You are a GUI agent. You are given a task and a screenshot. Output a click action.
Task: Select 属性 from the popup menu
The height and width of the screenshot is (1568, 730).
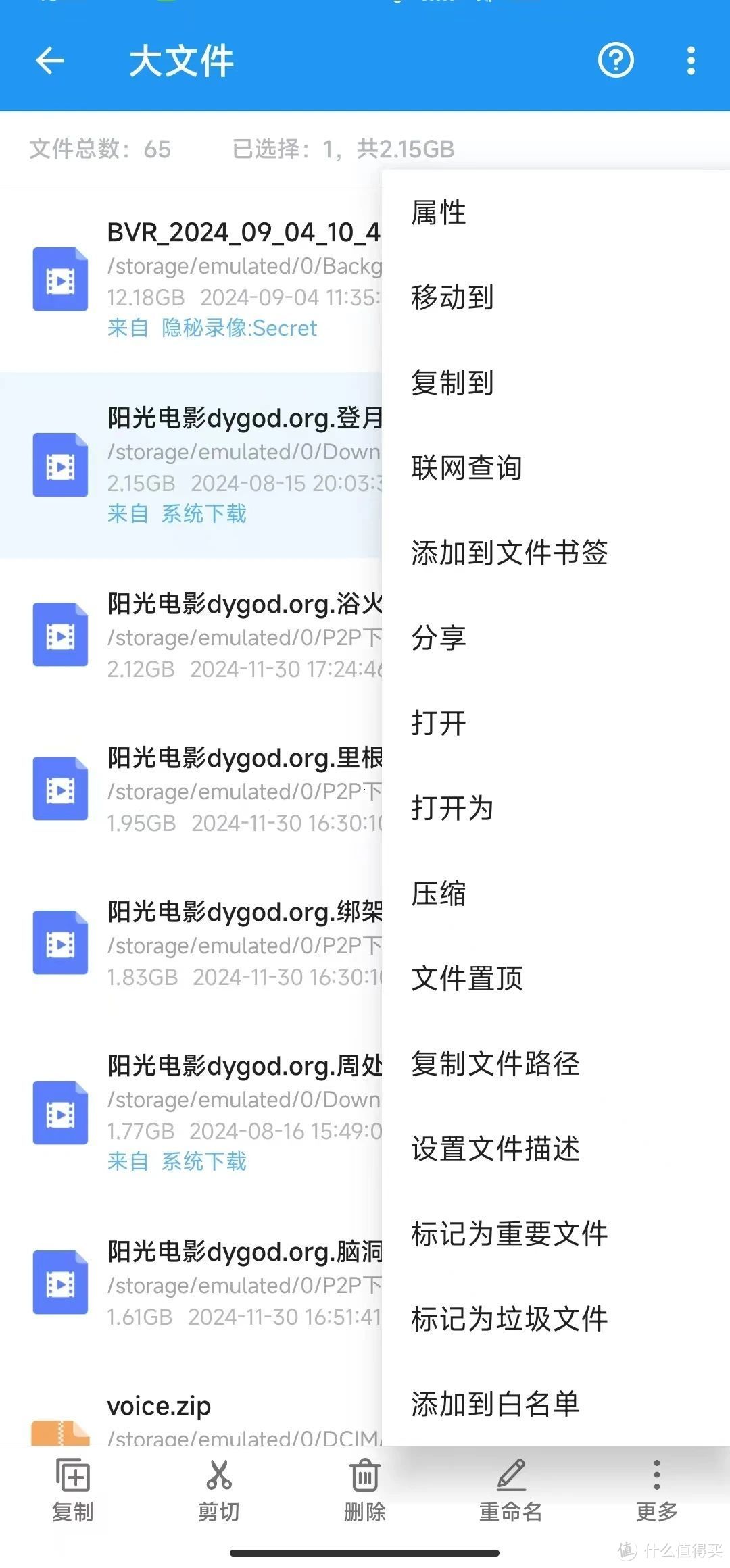556,213
